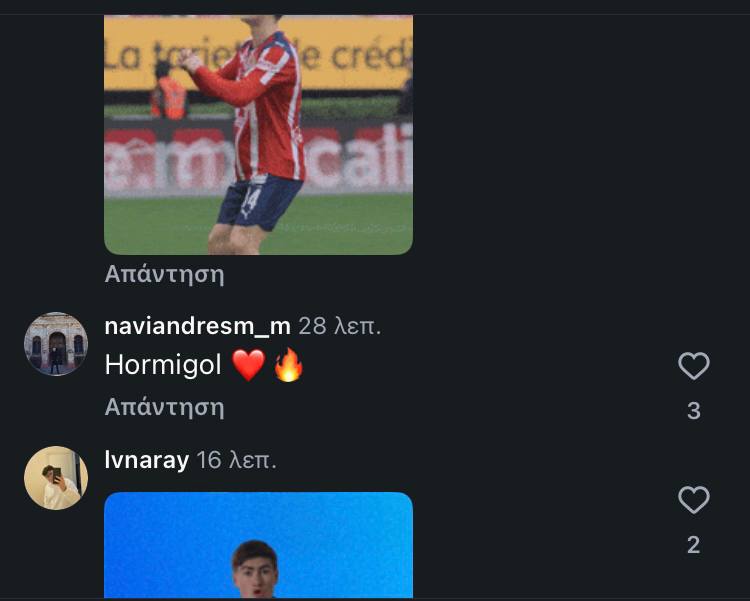Reply to naviandresm_m's Hormigol comment
Screen dimensions: 750x601
point(164,407)
